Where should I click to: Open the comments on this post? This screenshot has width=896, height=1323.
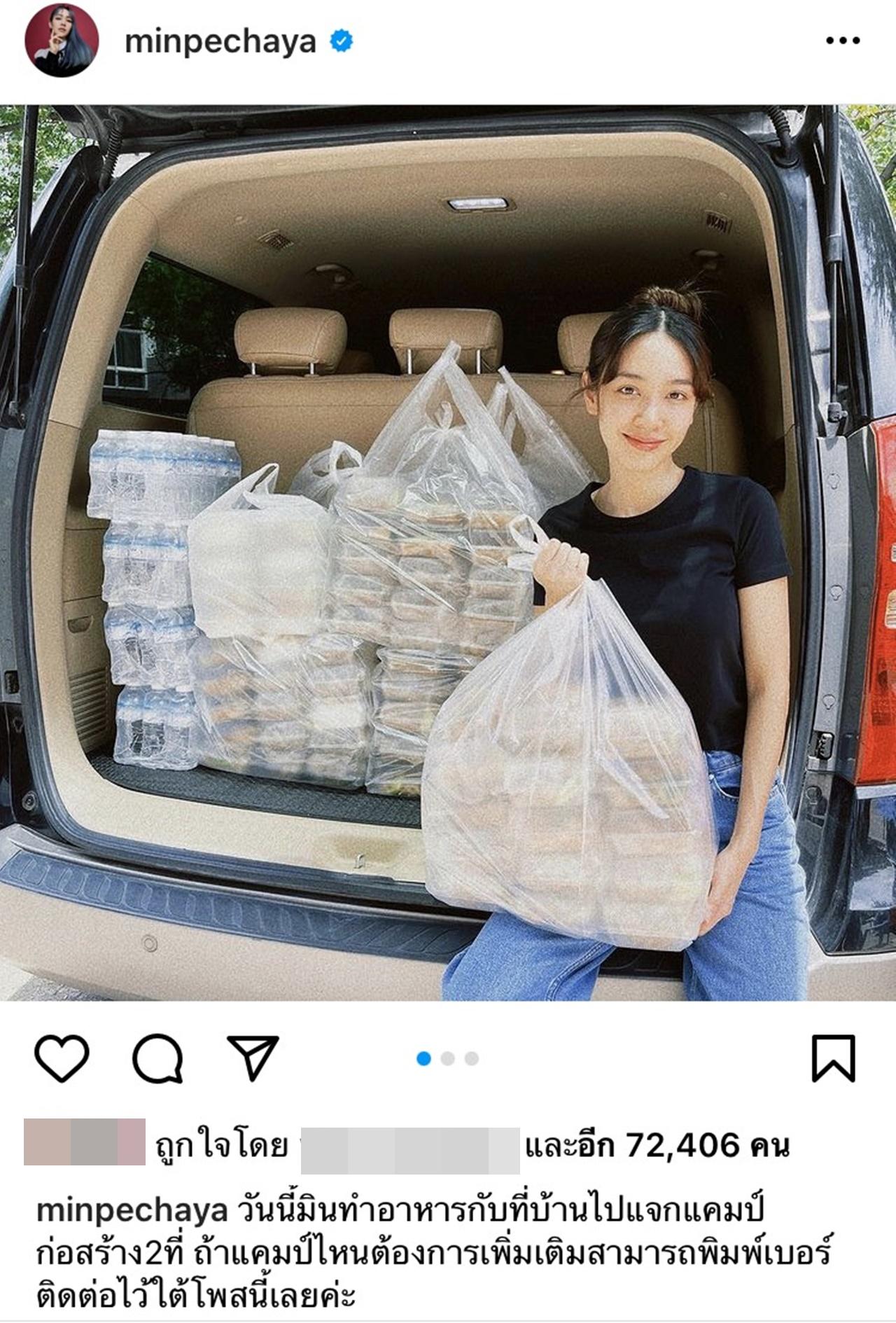157,1058
